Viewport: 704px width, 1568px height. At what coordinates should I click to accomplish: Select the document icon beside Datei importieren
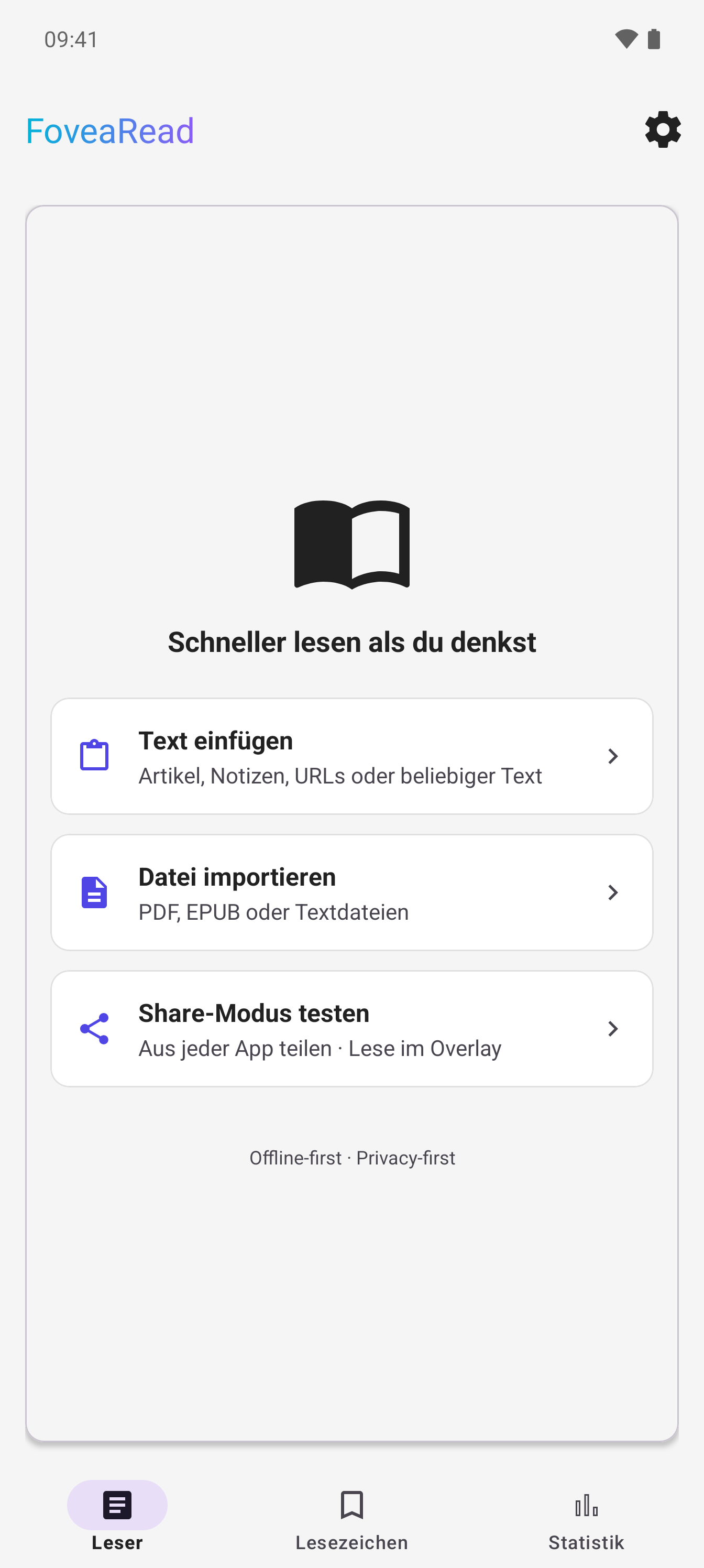(x=94, y=892)
